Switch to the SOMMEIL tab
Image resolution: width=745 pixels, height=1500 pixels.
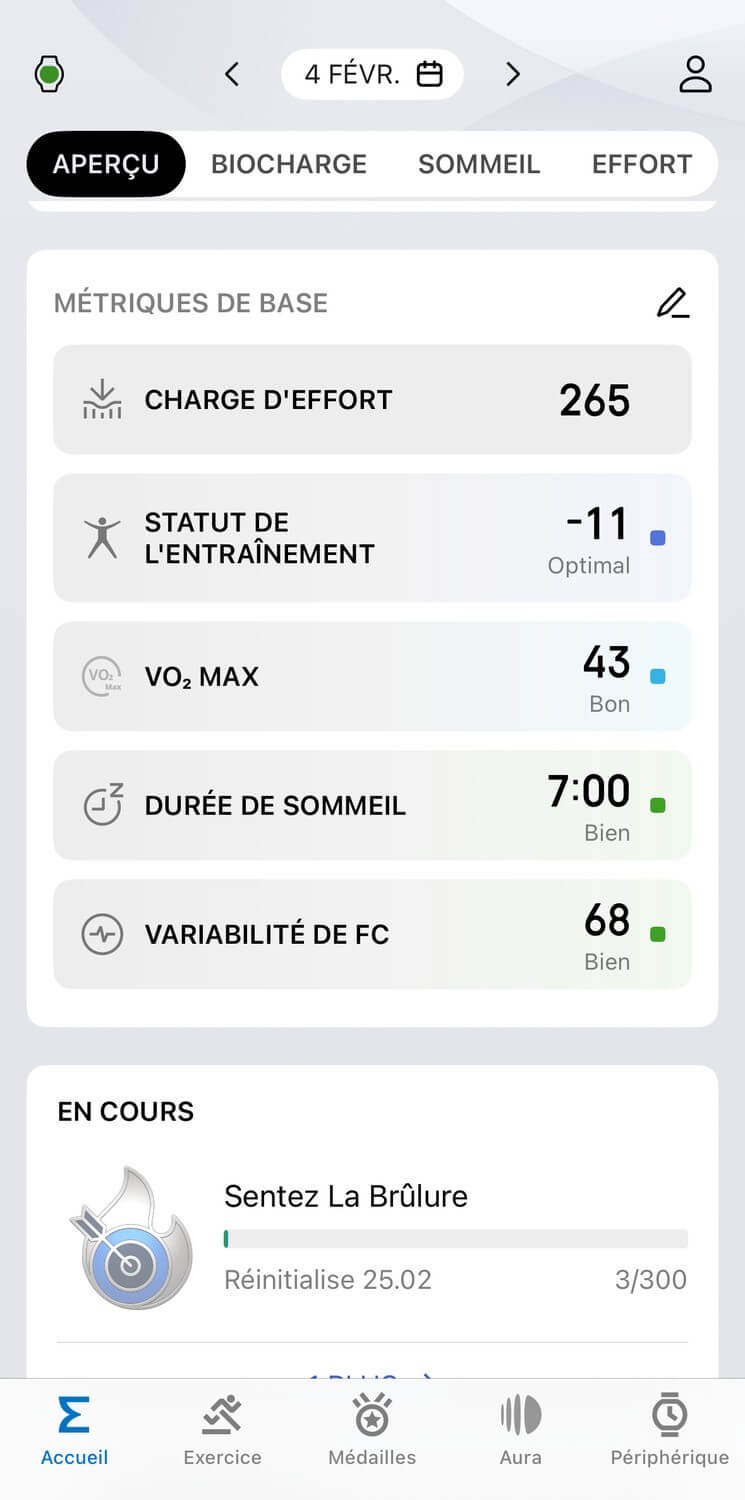click(x=479, y=164)
